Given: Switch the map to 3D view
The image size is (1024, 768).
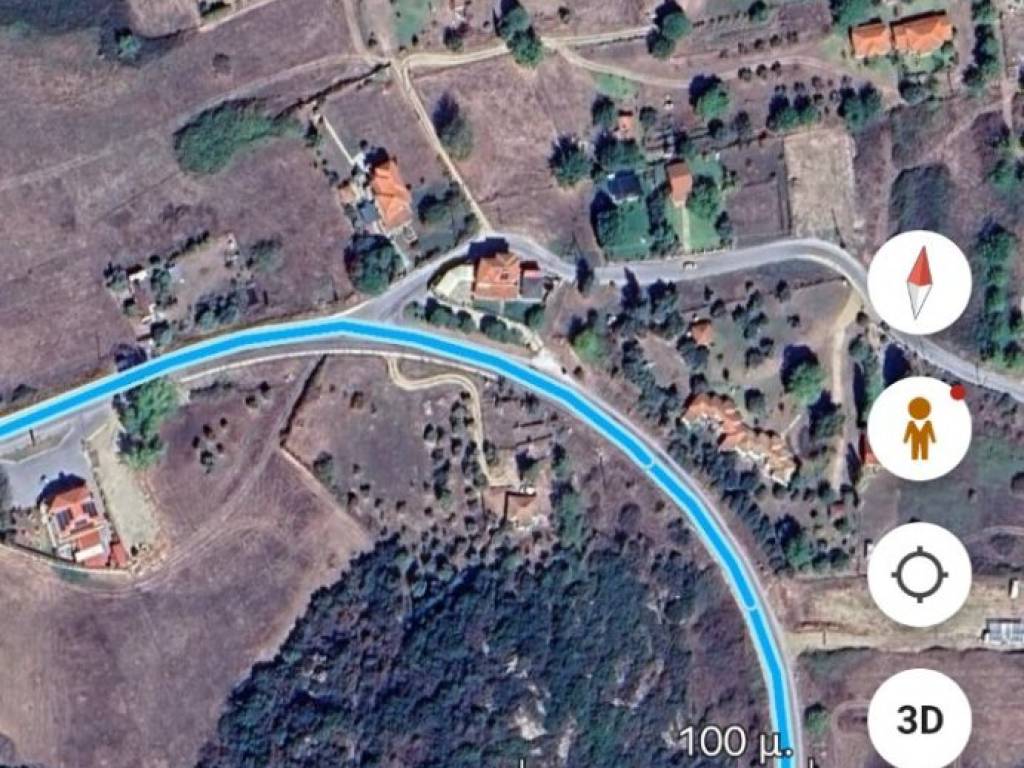Looking at the screenshot, I should coord(919,719).
